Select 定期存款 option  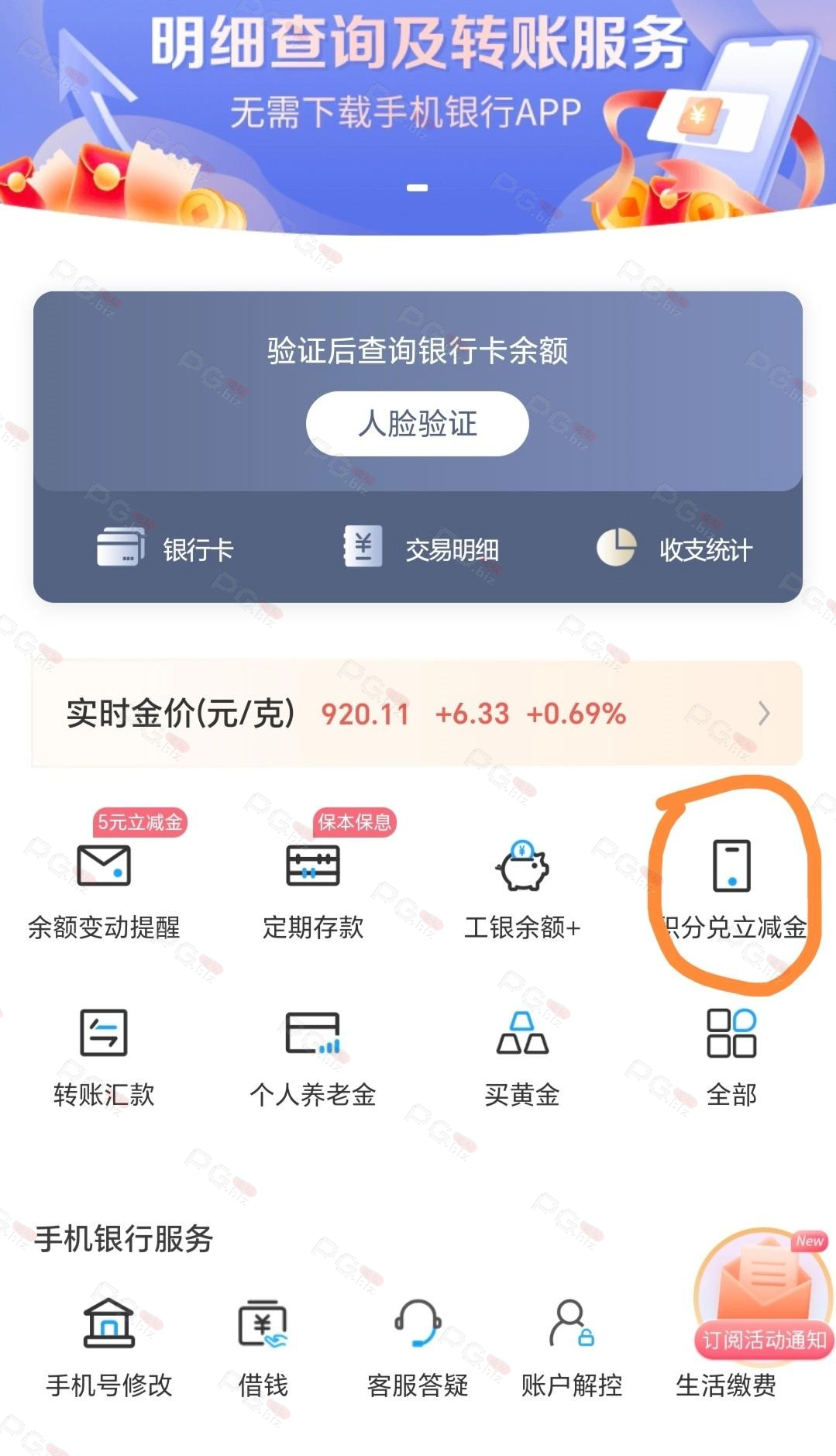(x=313, y=886)
